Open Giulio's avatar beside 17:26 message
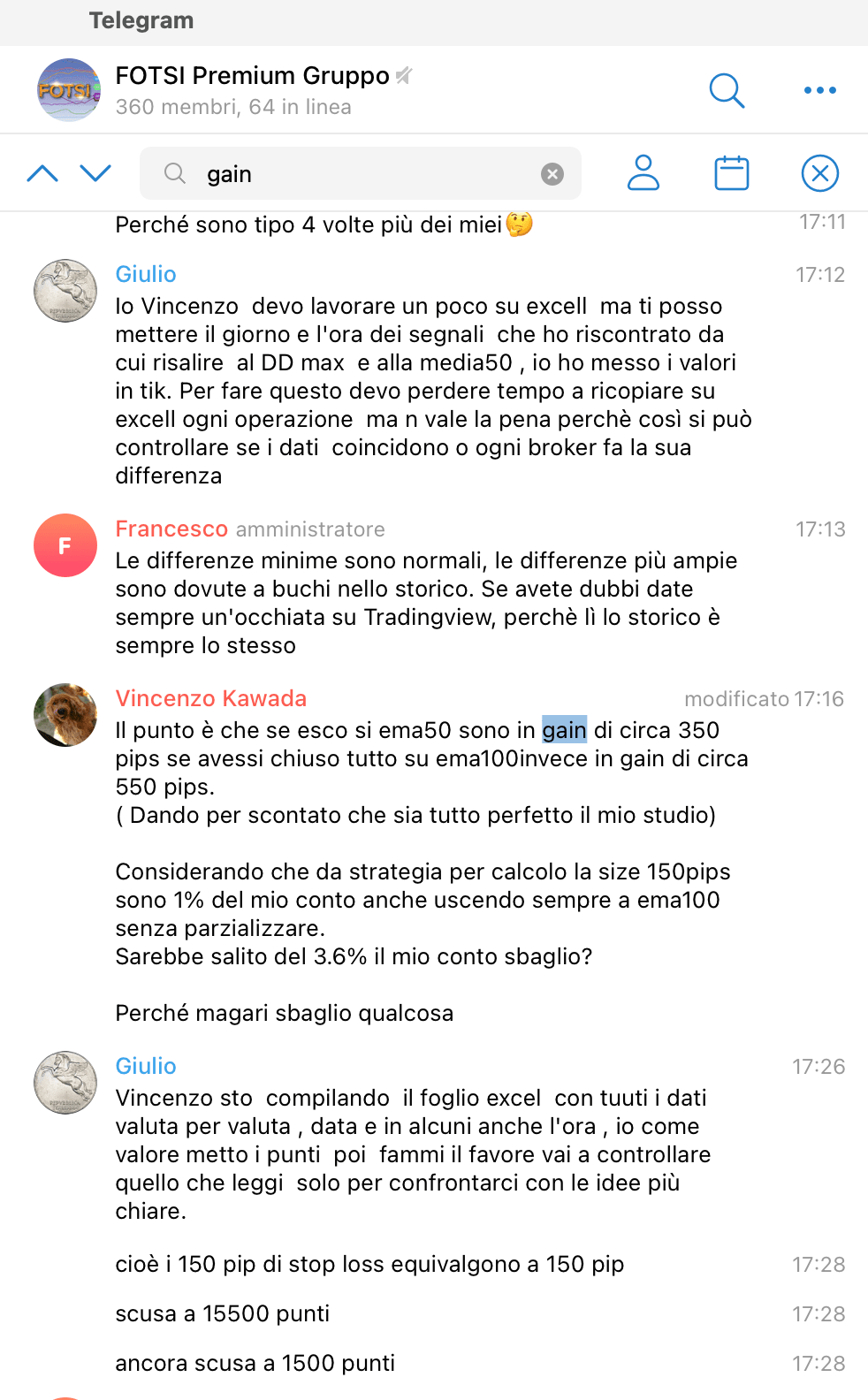This screenshot has width=868, height=1400. pos(65,1082)
